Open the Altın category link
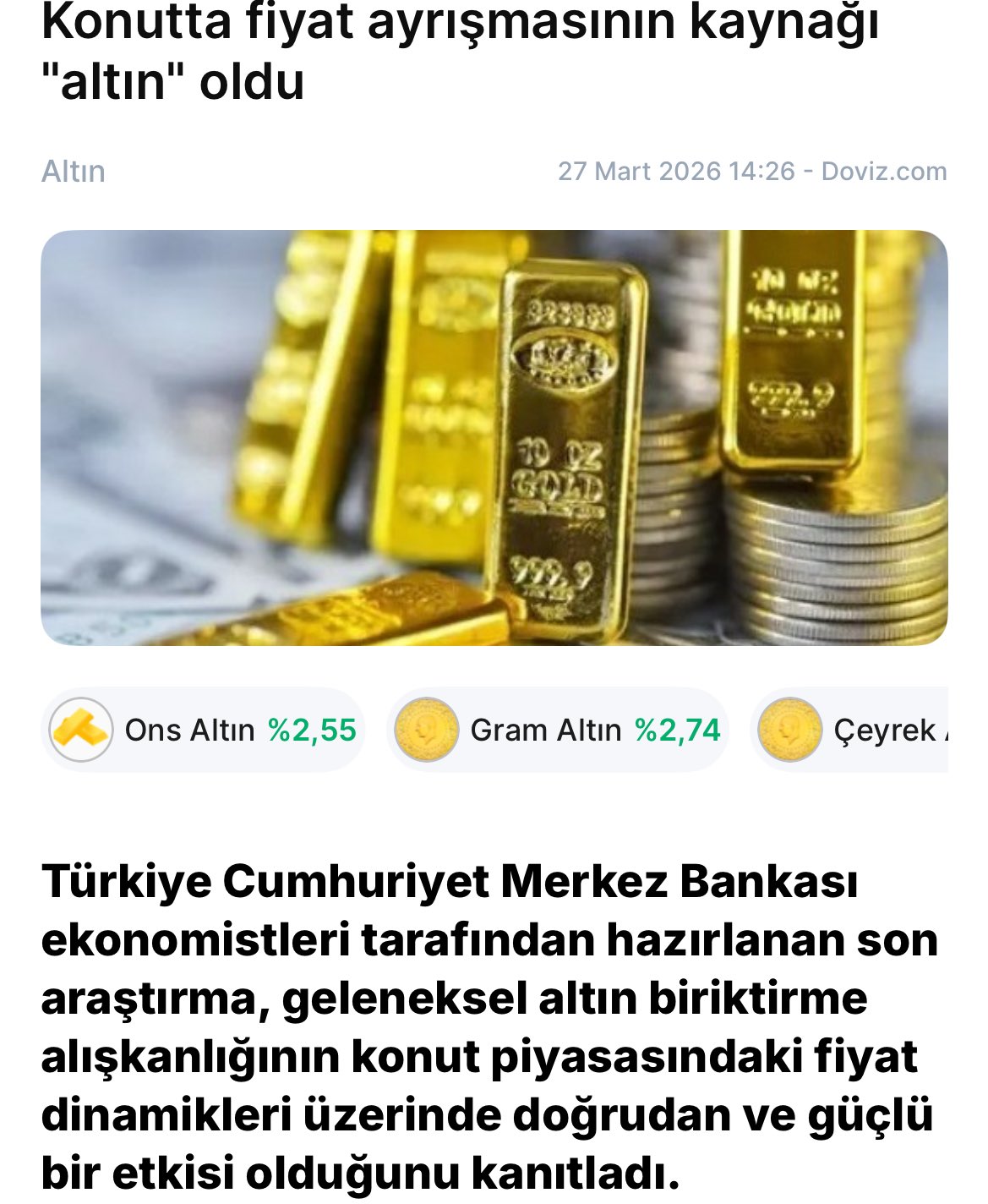This screenshot has width=988, height=1204. coord(74,172)
